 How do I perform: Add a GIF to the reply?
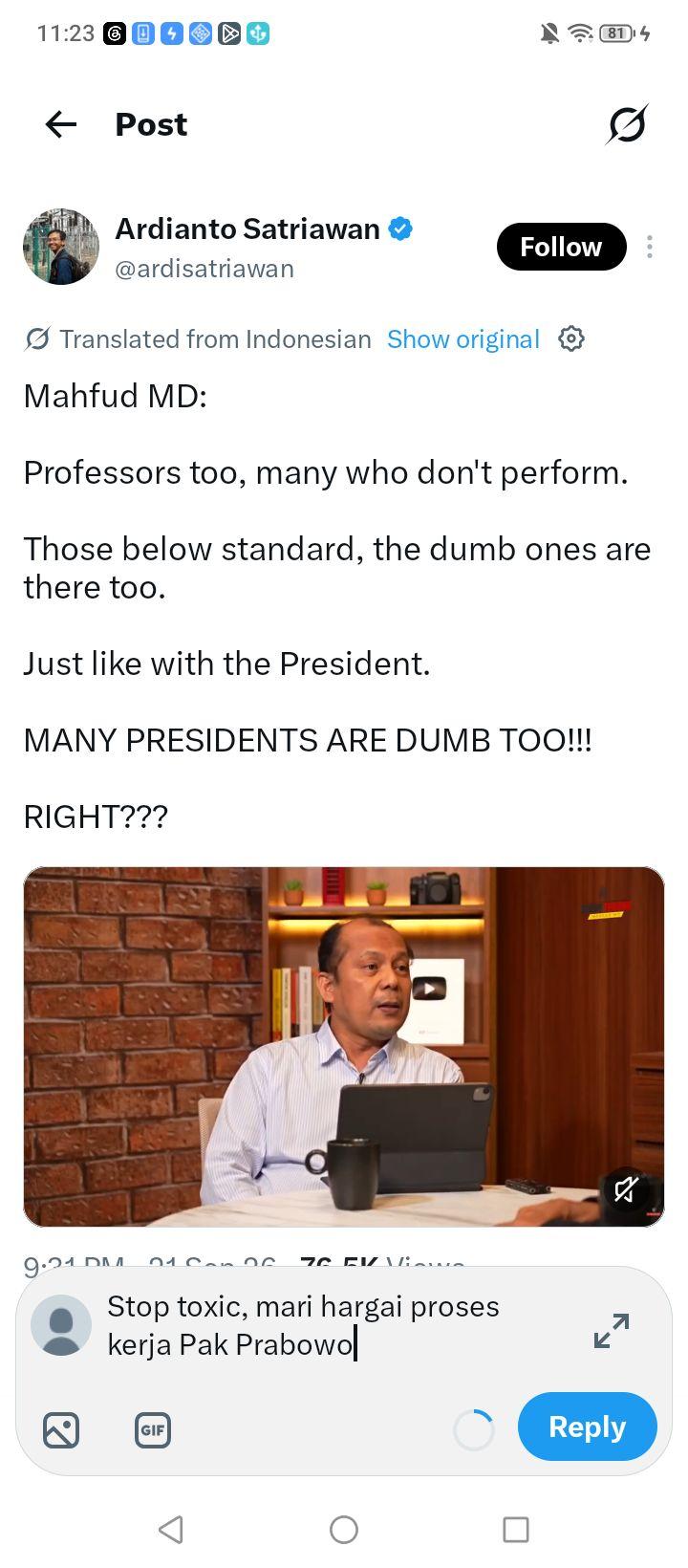coord(153,1430)
